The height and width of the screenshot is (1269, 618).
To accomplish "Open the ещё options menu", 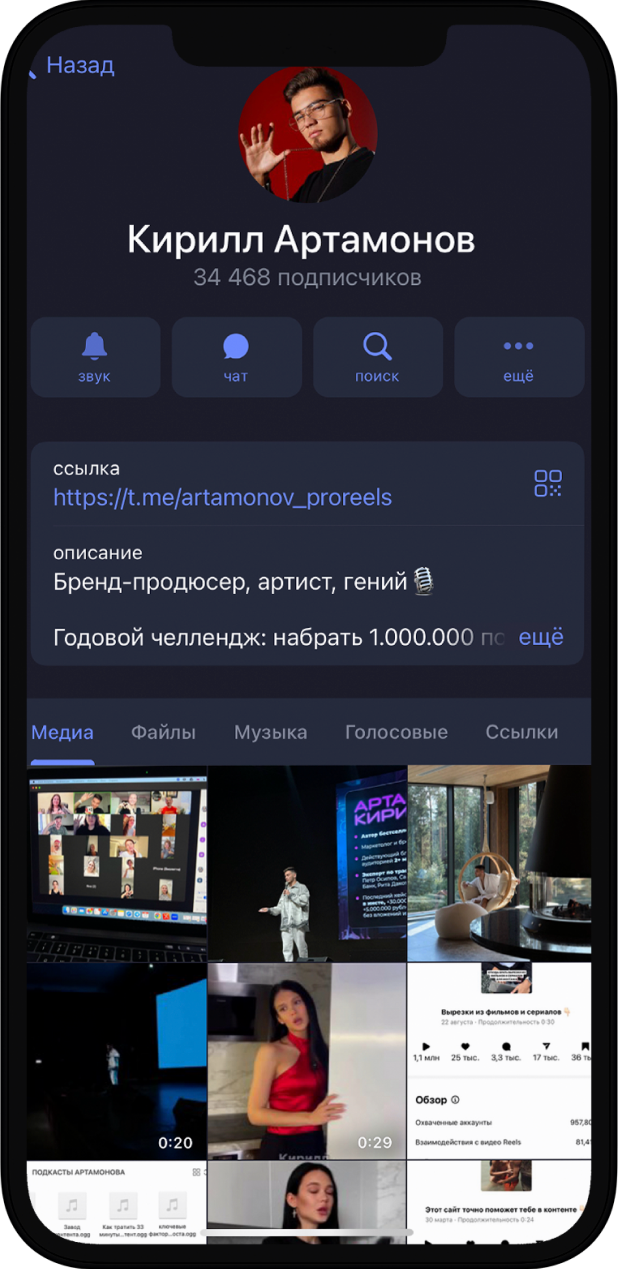I will 518,357.
